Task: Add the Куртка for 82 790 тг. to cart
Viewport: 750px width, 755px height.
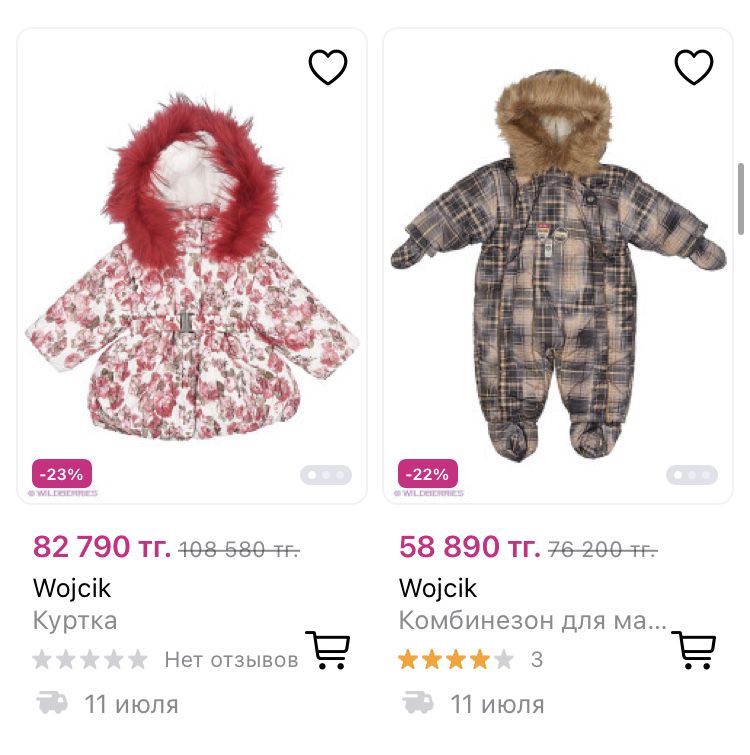Action: (x=327, y=650)
